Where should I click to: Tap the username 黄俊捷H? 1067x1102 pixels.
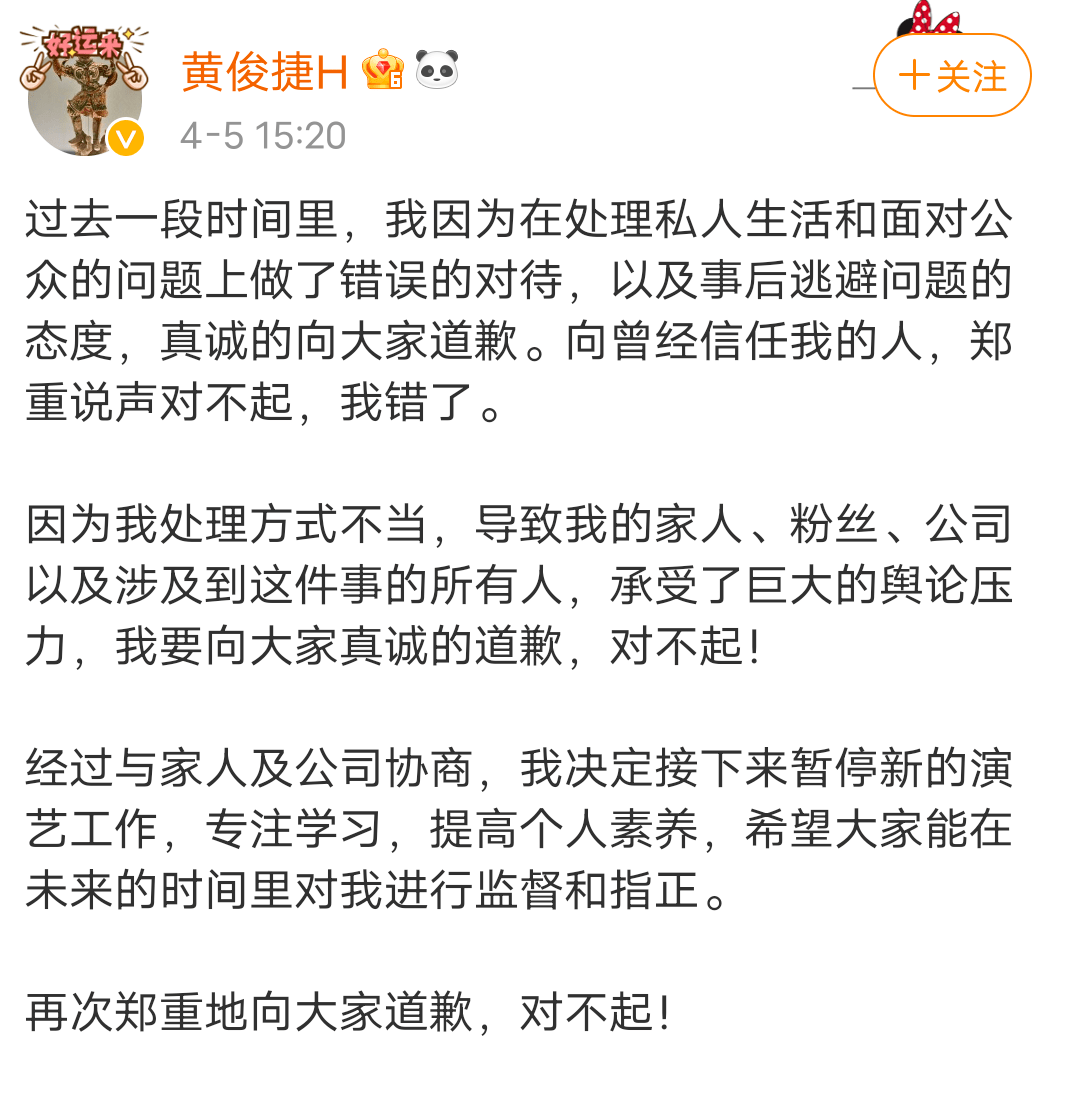264,72
